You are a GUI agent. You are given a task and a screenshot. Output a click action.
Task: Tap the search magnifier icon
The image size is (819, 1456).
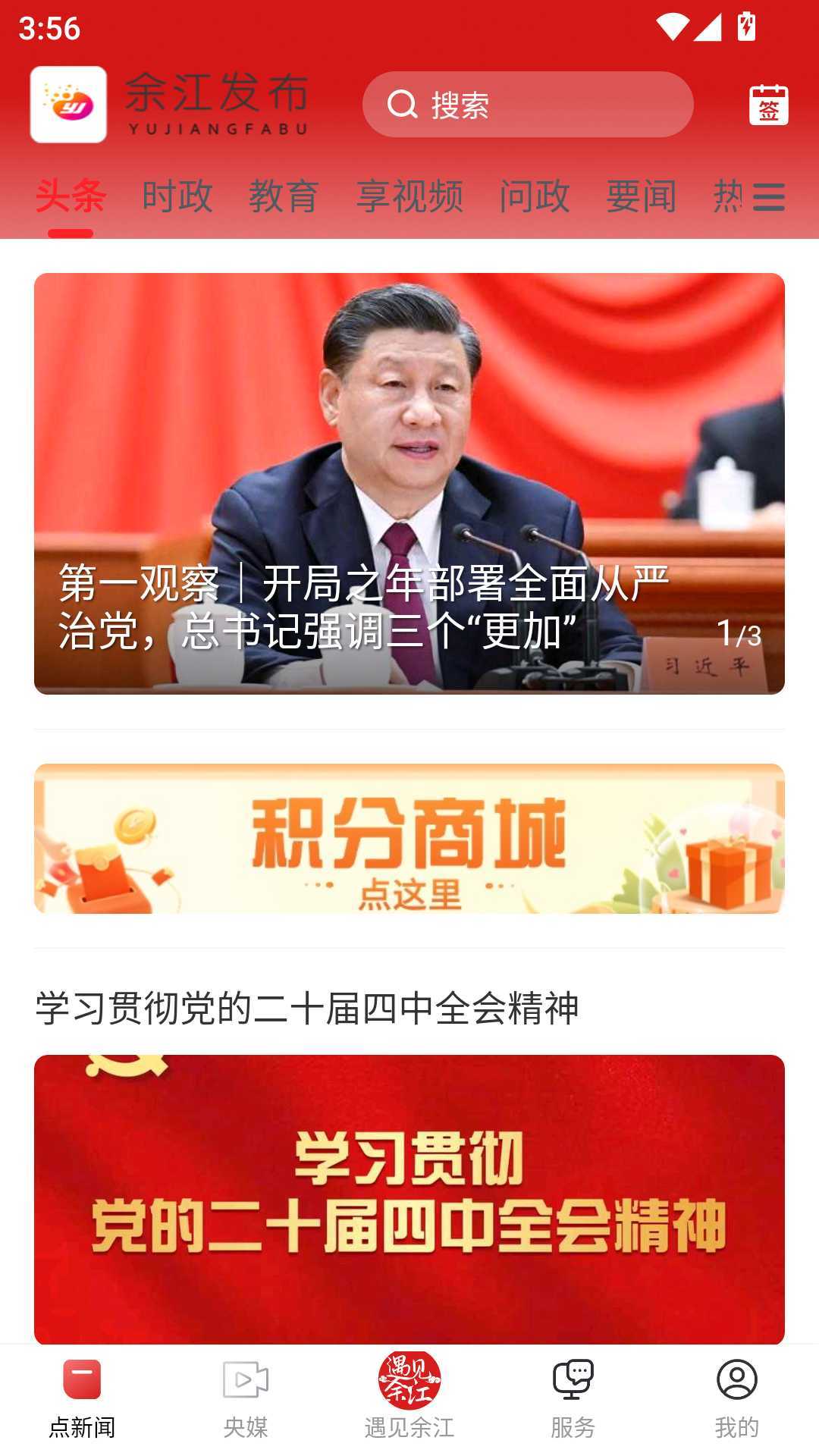404,105
